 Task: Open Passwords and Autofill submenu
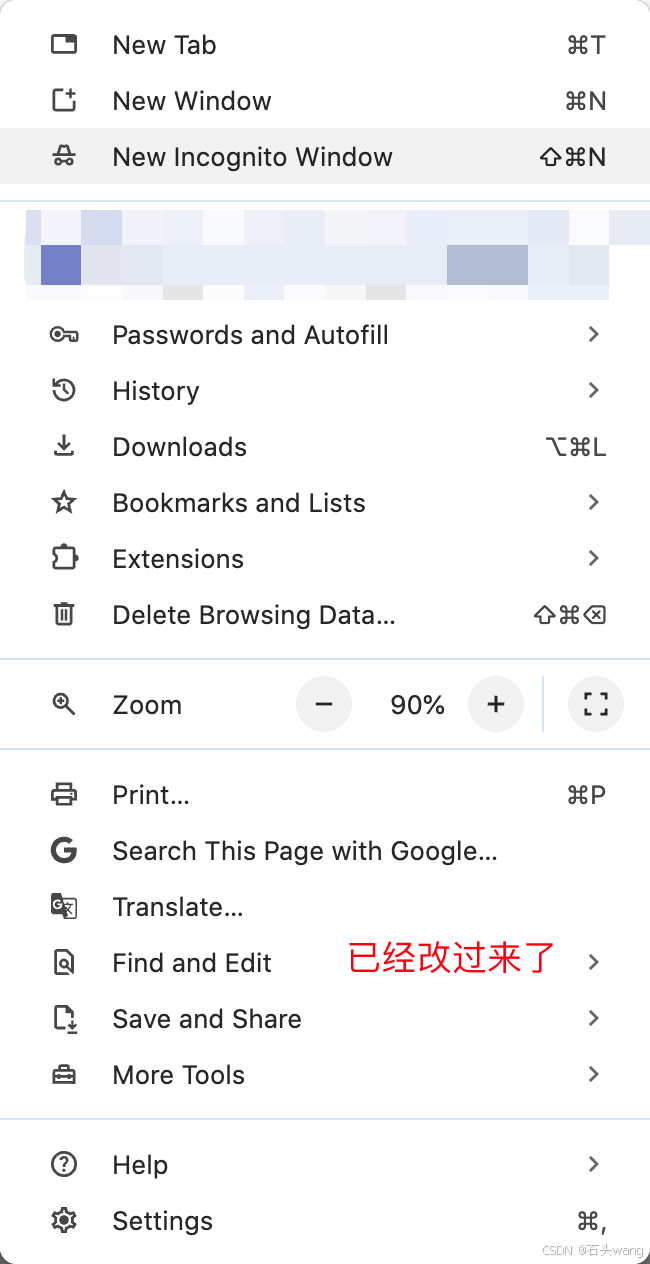250,335
